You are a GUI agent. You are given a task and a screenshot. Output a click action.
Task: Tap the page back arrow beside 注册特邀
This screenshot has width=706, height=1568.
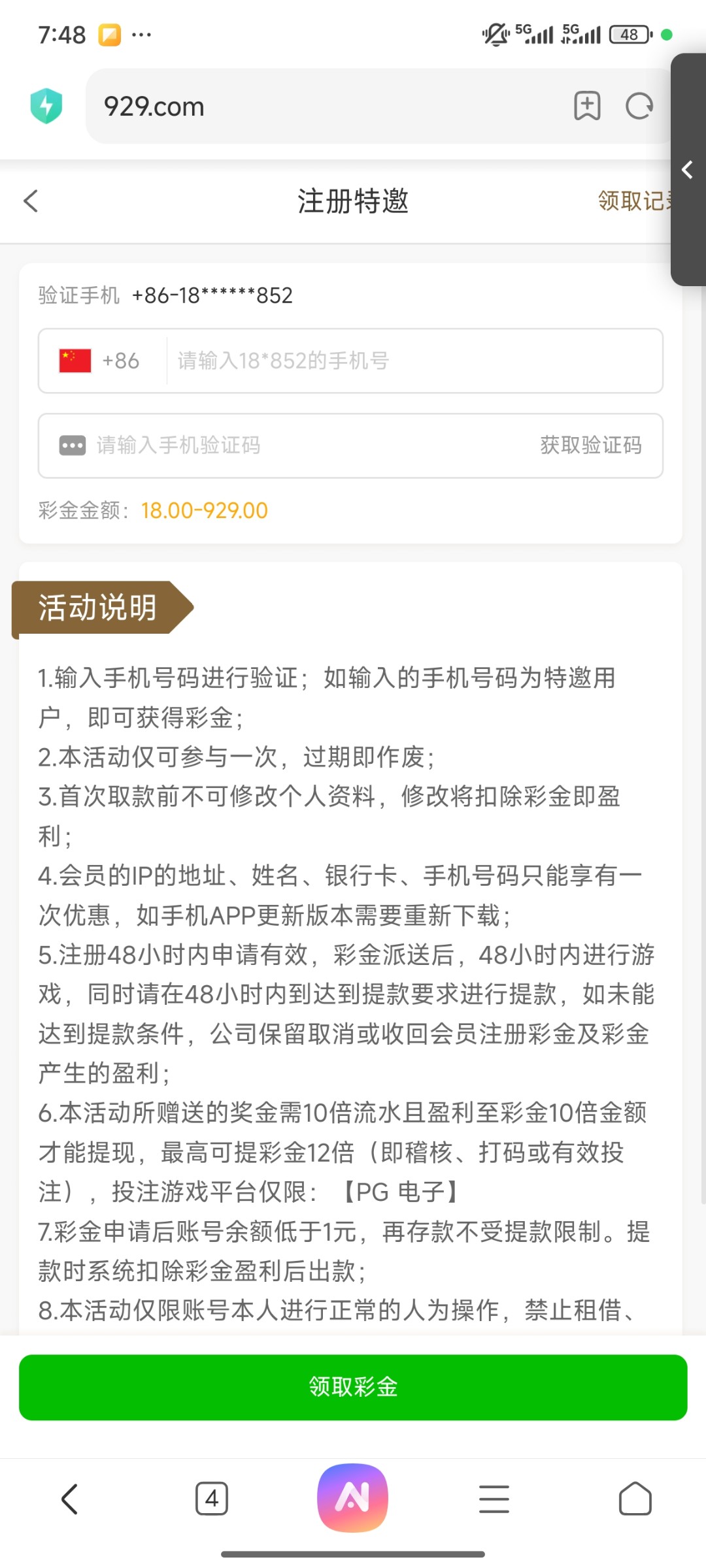click(31, 201)
